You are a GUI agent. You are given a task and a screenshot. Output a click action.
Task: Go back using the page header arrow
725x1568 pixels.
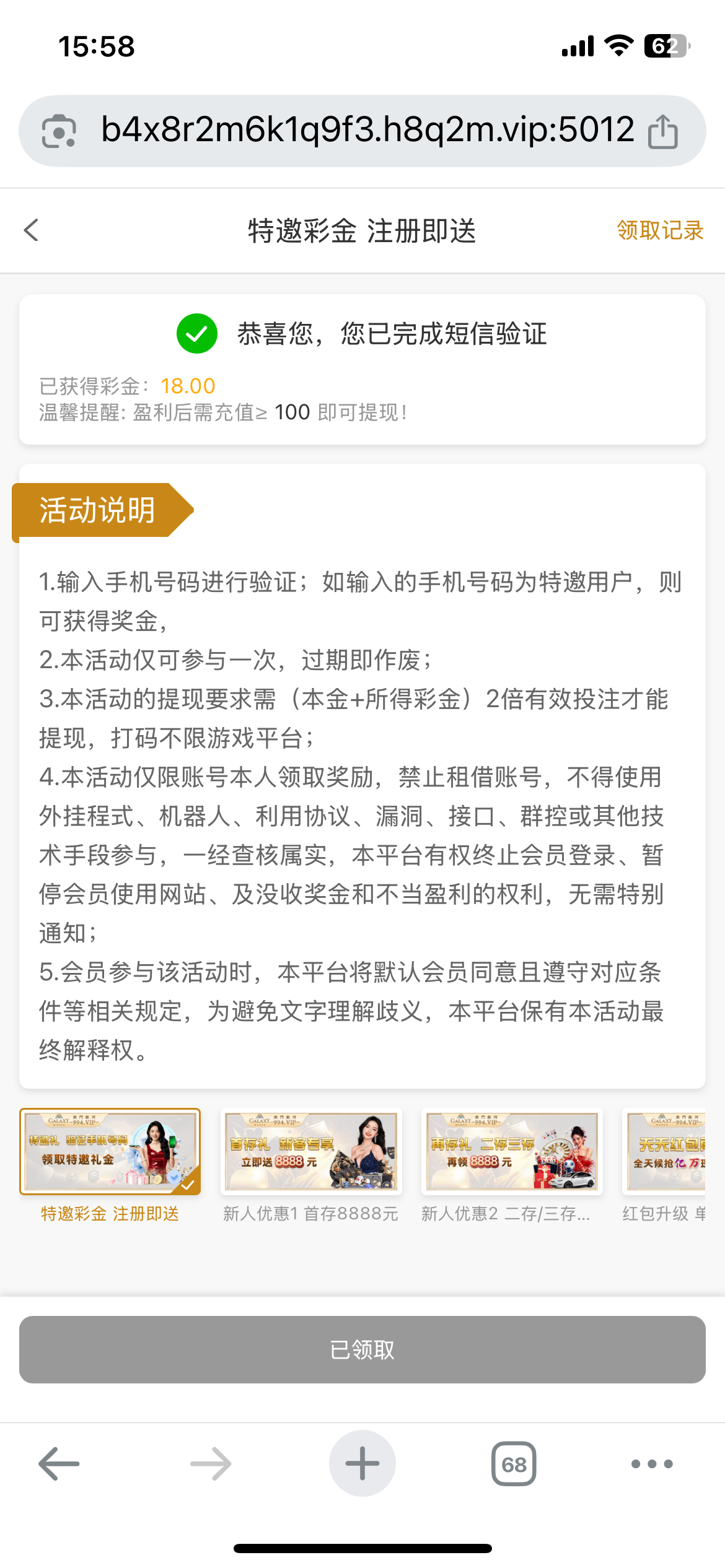tap(32, 230)
